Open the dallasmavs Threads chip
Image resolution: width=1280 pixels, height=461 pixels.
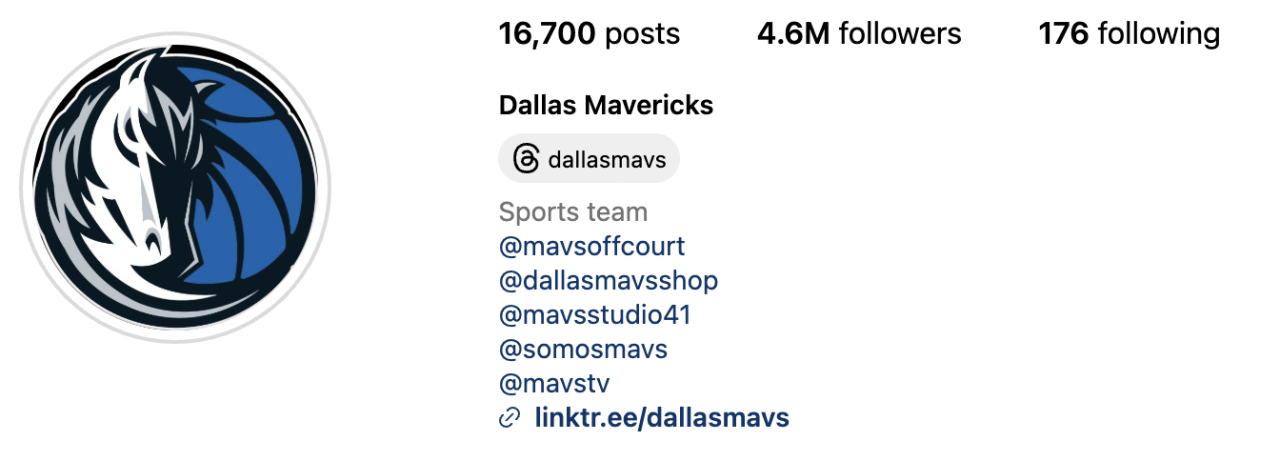pyautogui.click(x=589, y=159)
